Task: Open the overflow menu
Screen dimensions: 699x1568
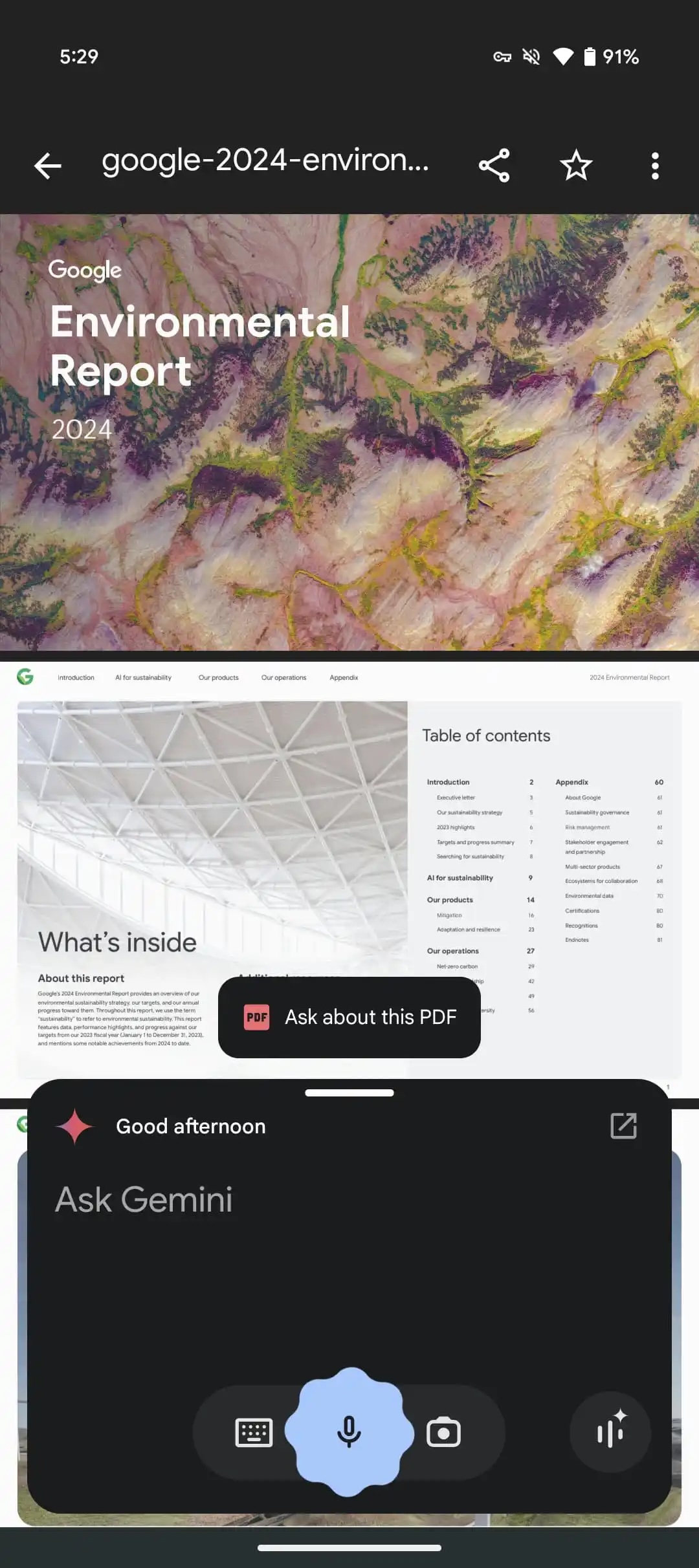Action: point(655,166)
